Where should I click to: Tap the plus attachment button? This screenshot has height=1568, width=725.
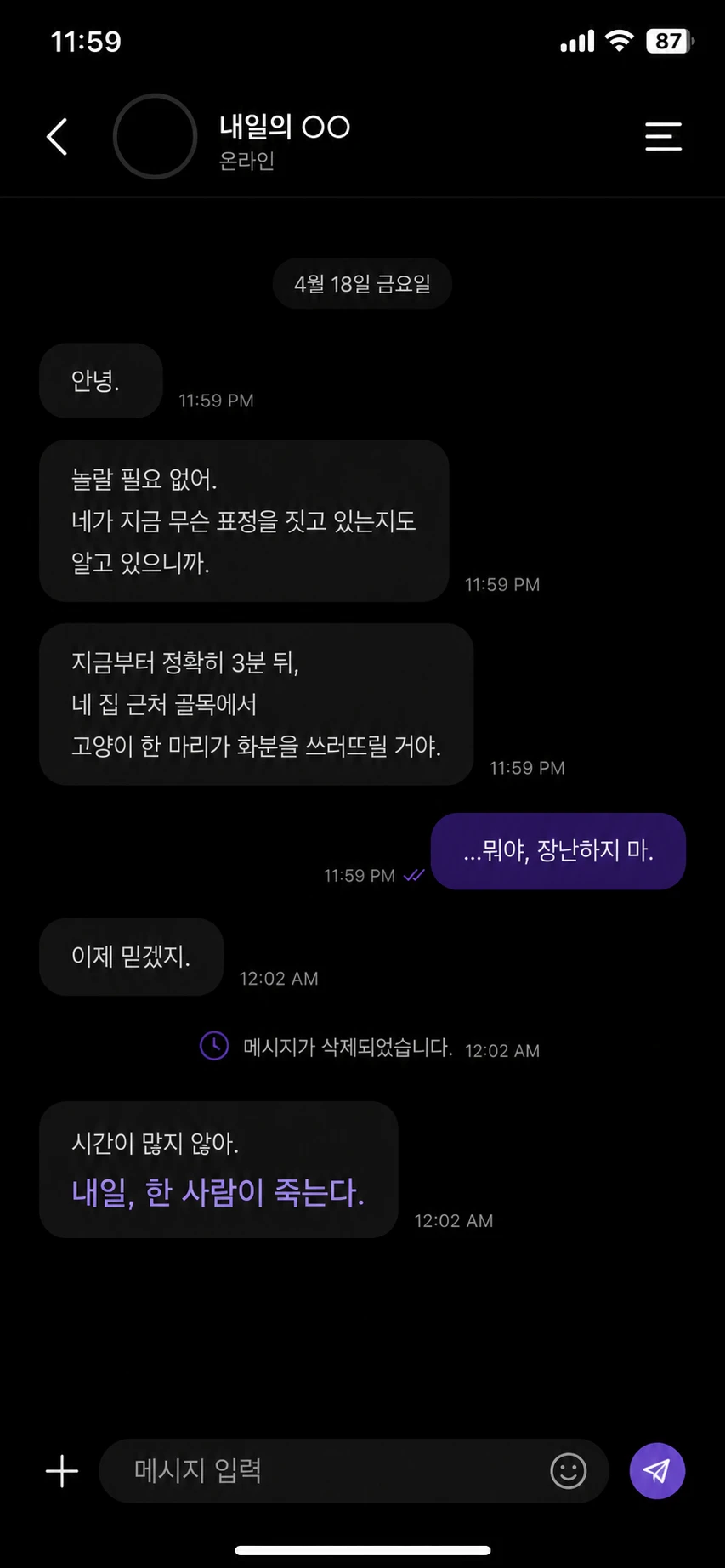click(x=62, y=1471)
